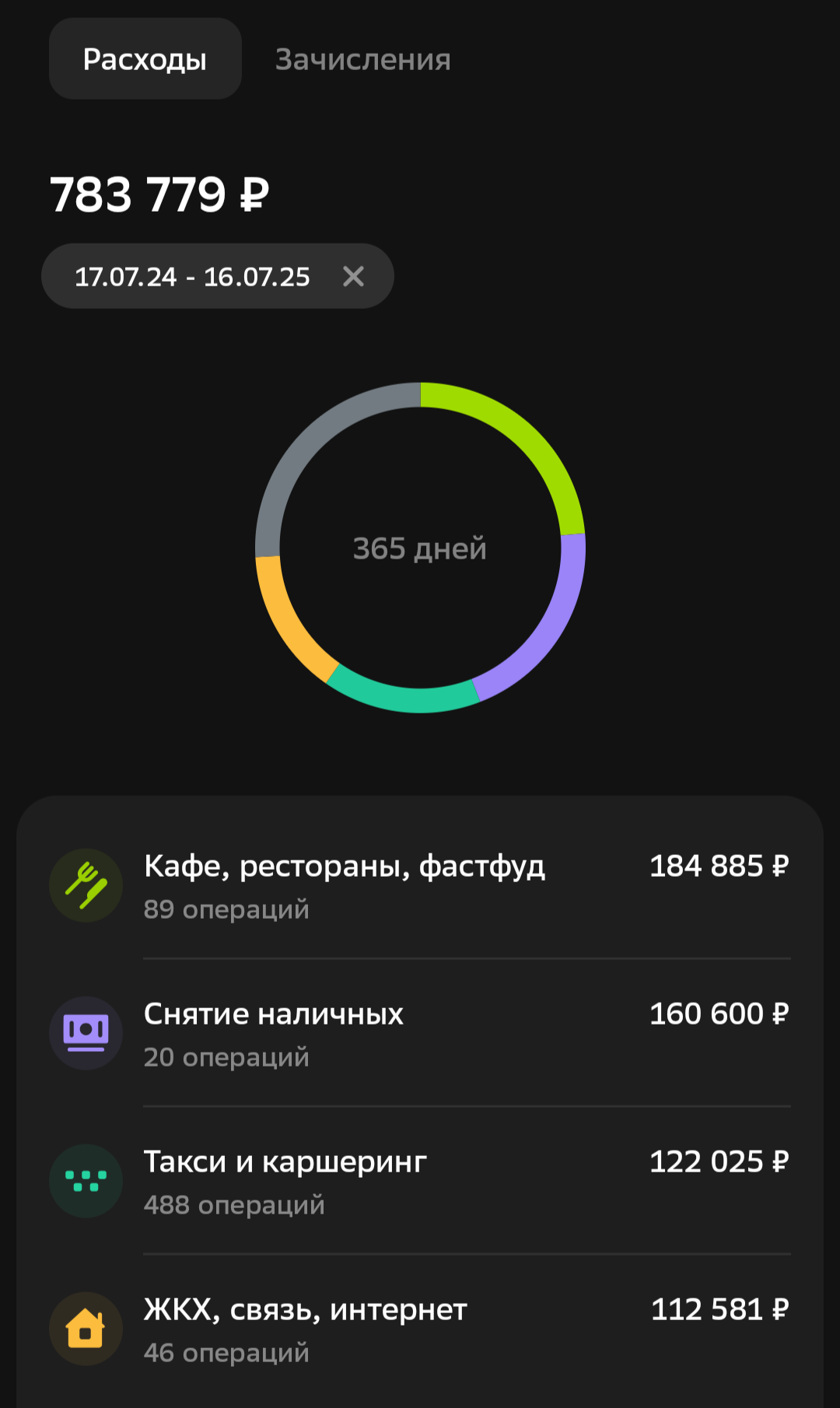Switch to the Зачисления tab
840x1408 pixels.
(x=362, y=59)
